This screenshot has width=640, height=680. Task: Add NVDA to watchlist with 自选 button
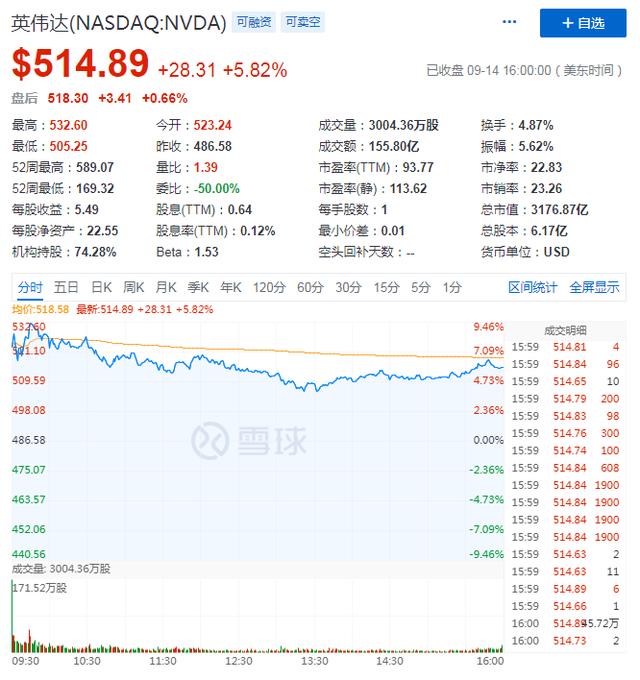(583, 22)
